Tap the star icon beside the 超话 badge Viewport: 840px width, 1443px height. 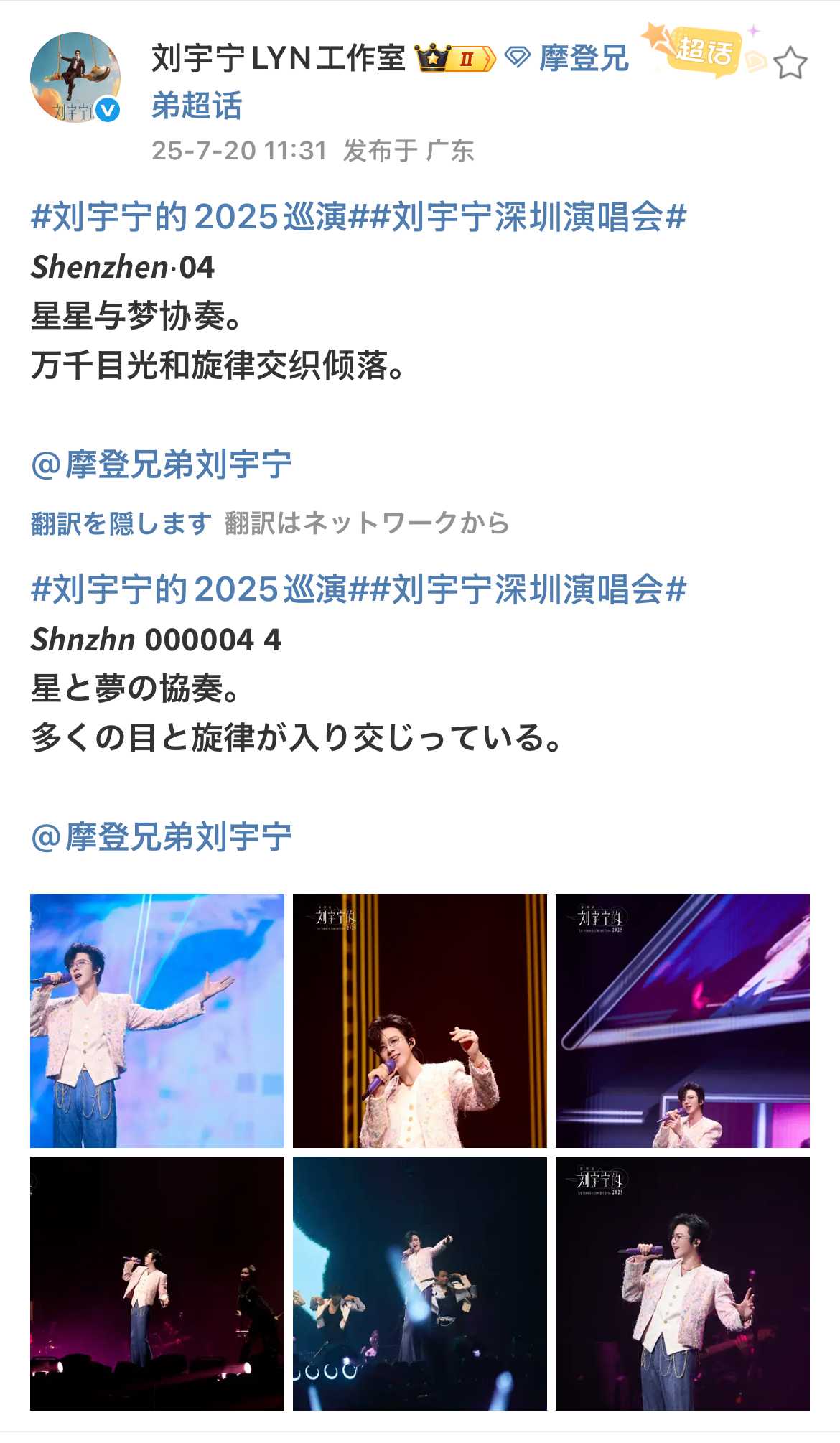(x=790, y=63)
